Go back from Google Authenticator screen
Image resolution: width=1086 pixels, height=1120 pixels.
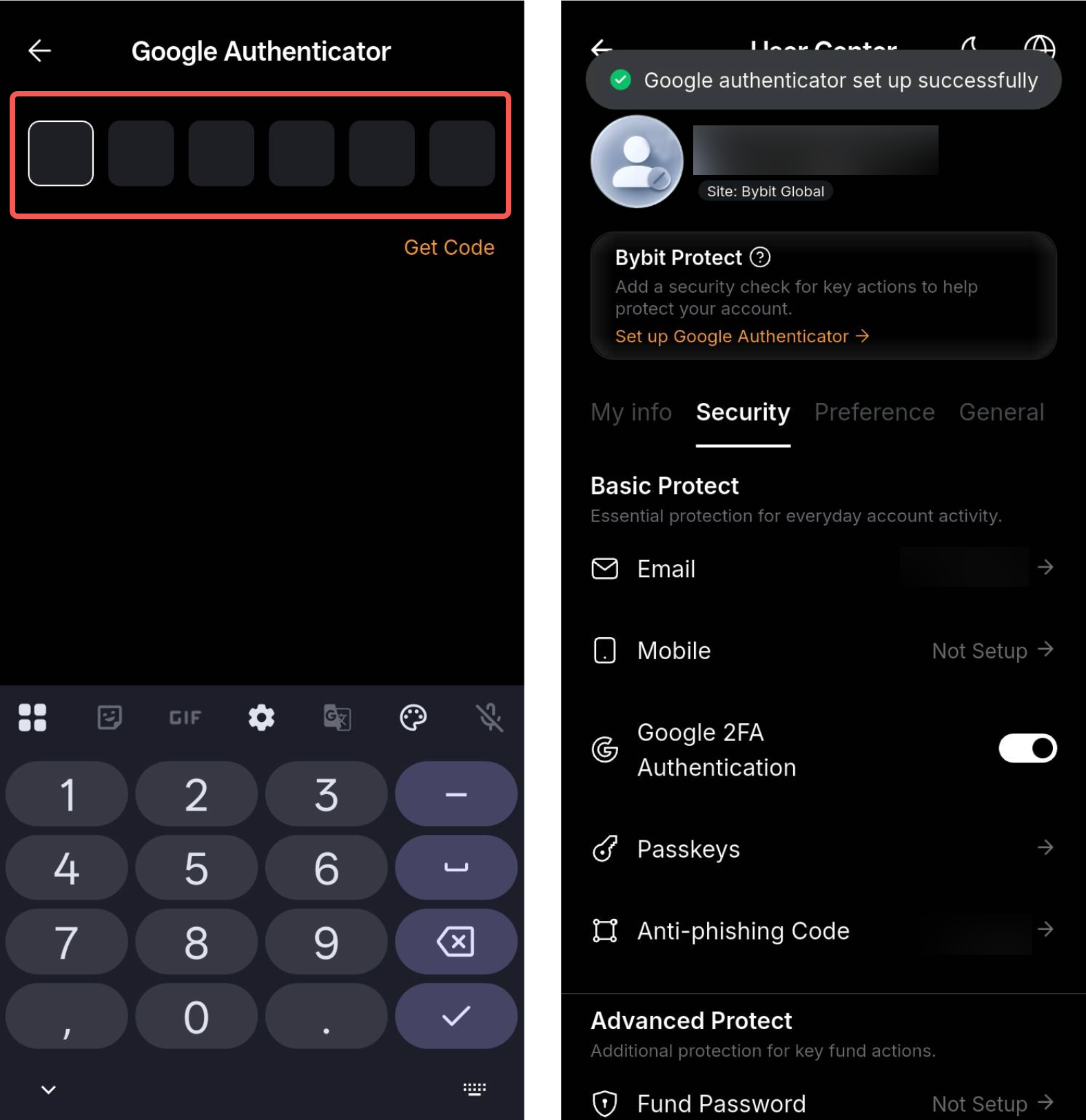pyautogui.click(x=40, y=51)
